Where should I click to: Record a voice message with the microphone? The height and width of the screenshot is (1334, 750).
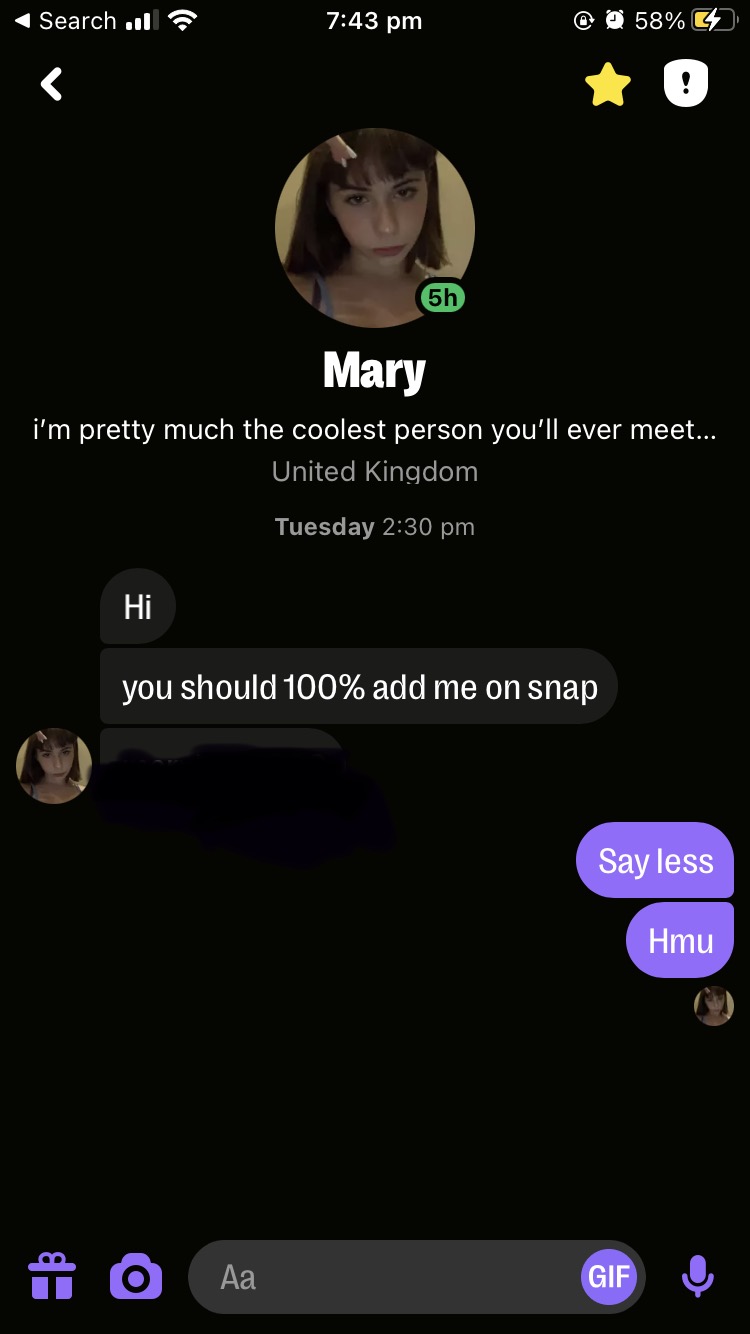coord(698,1276)
